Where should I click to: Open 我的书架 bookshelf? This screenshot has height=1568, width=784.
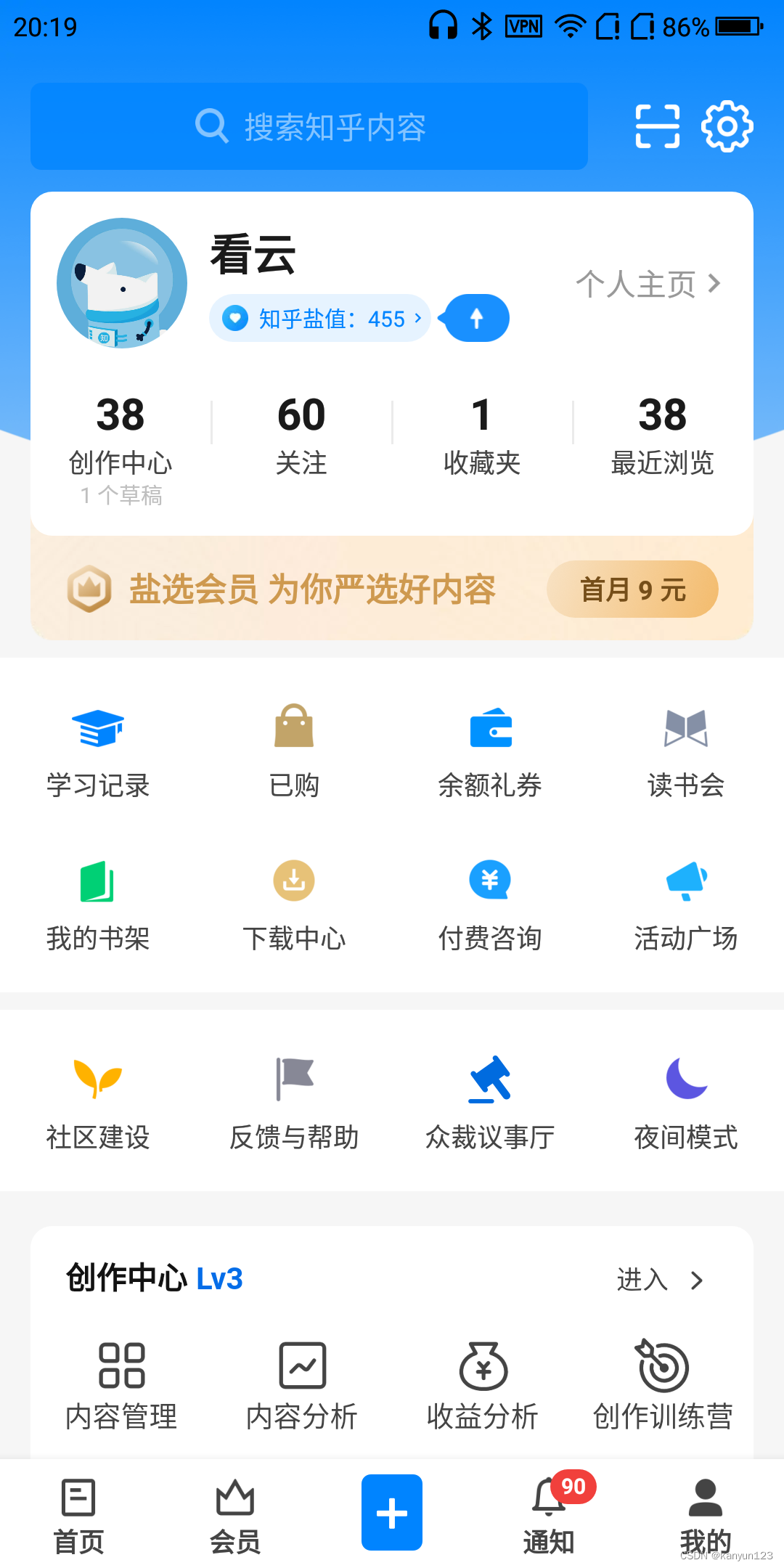coord(98,905)
